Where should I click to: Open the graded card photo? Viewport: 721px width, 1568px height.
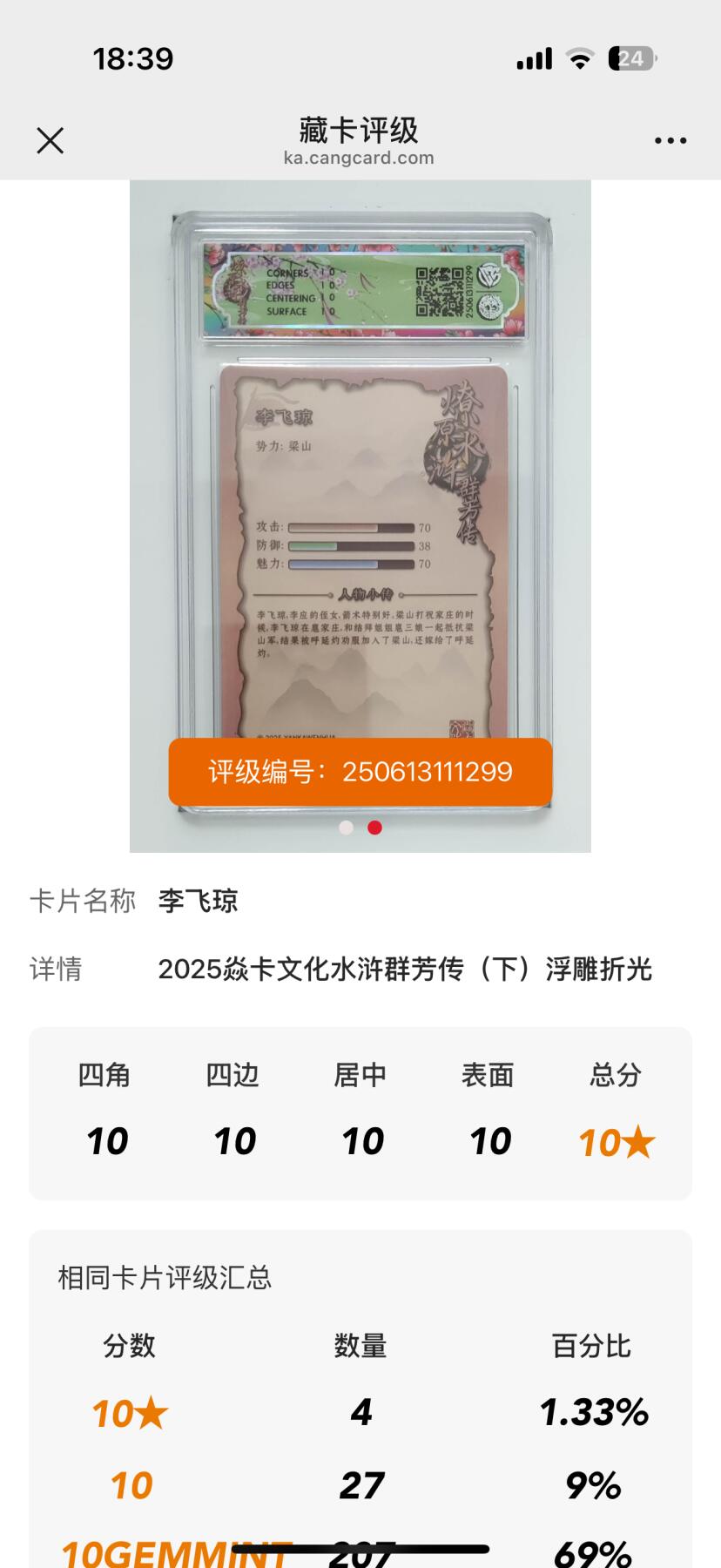tap(360, 488)
